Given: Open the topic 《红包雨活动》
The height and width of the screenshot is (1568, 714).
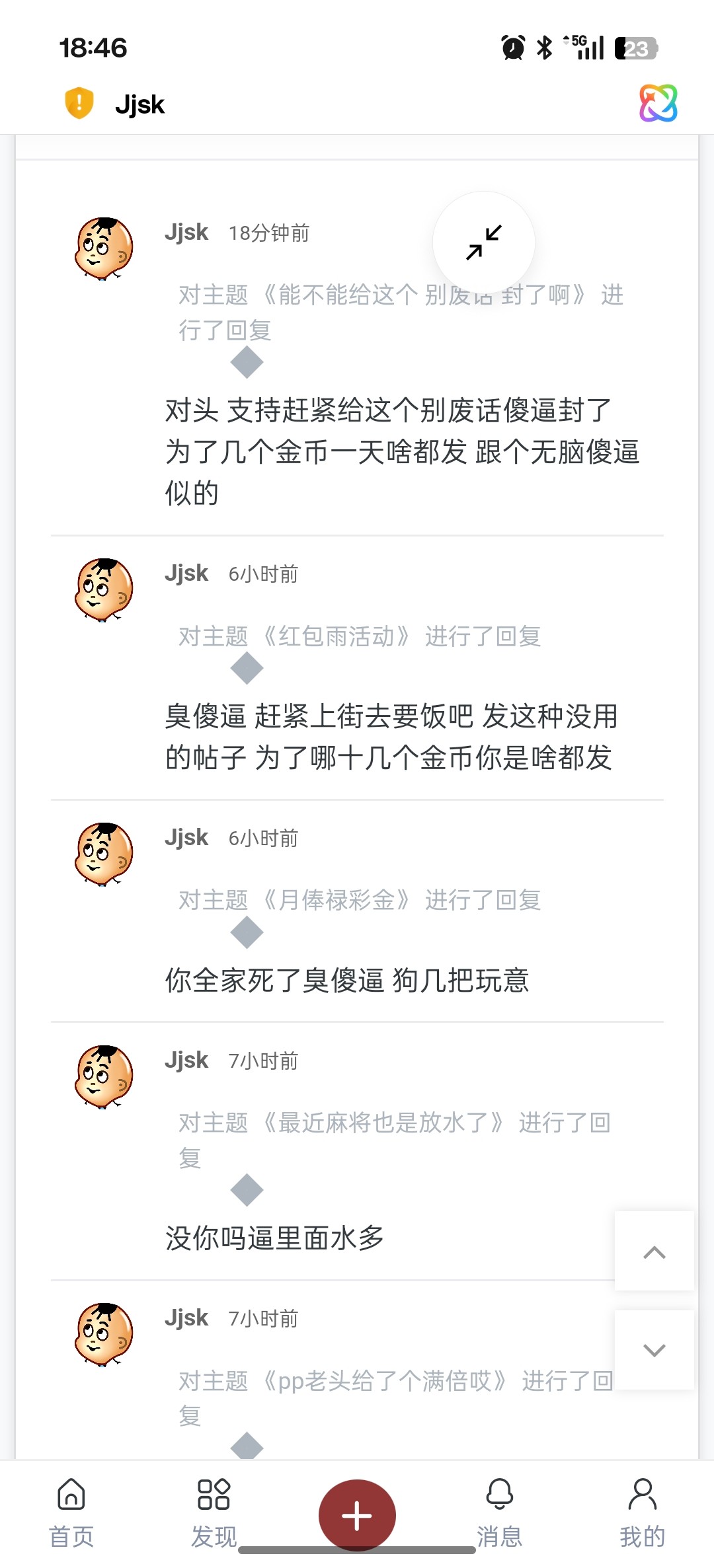Looking at the screenshot, I should [x=336, y=636].
